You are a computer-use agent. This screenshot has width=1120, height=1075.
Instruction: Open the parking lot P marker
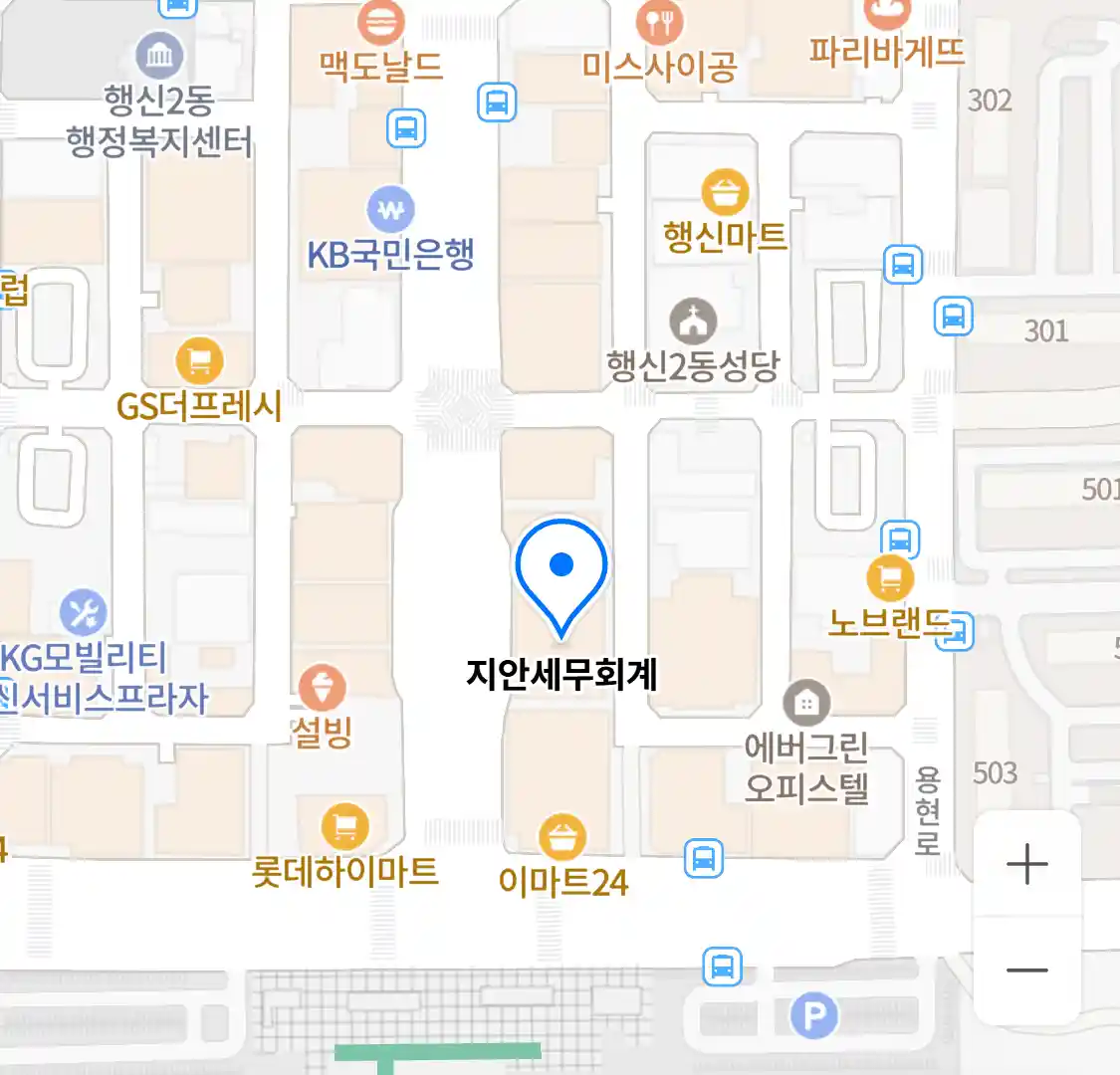tap(814, 1016)
